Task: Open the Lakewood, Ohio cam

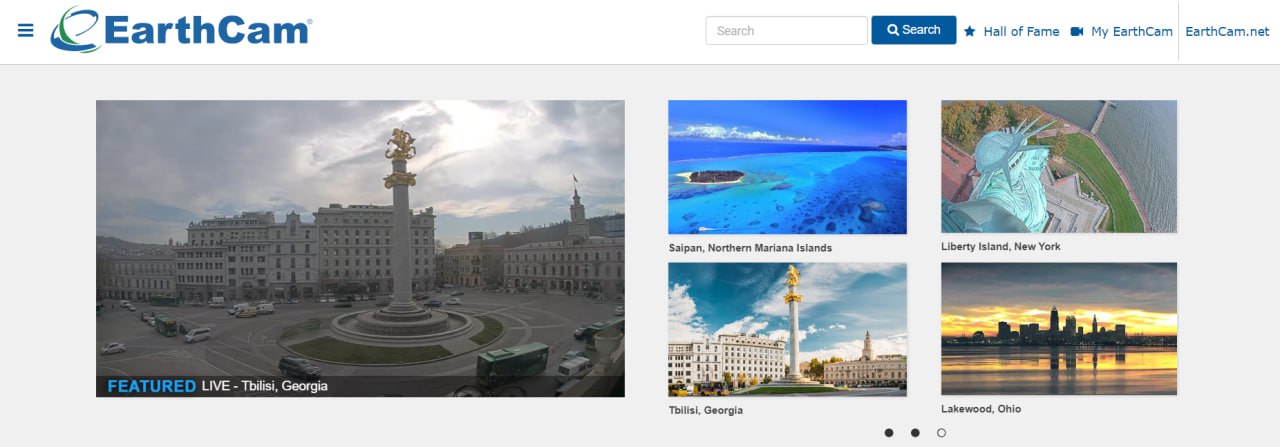Action: [x=1058, y=329]
